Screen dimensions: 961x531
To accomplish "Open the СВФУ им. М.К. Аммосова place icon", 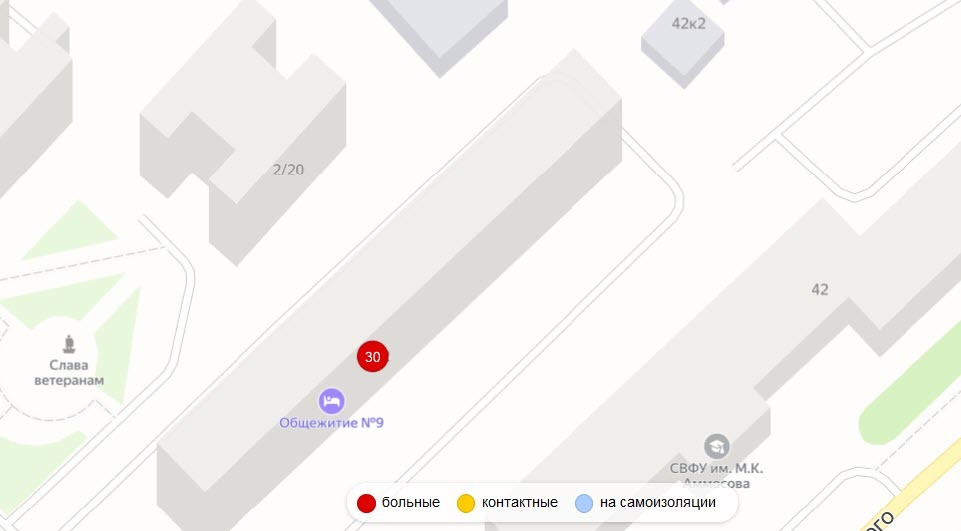I will (716, 446).
